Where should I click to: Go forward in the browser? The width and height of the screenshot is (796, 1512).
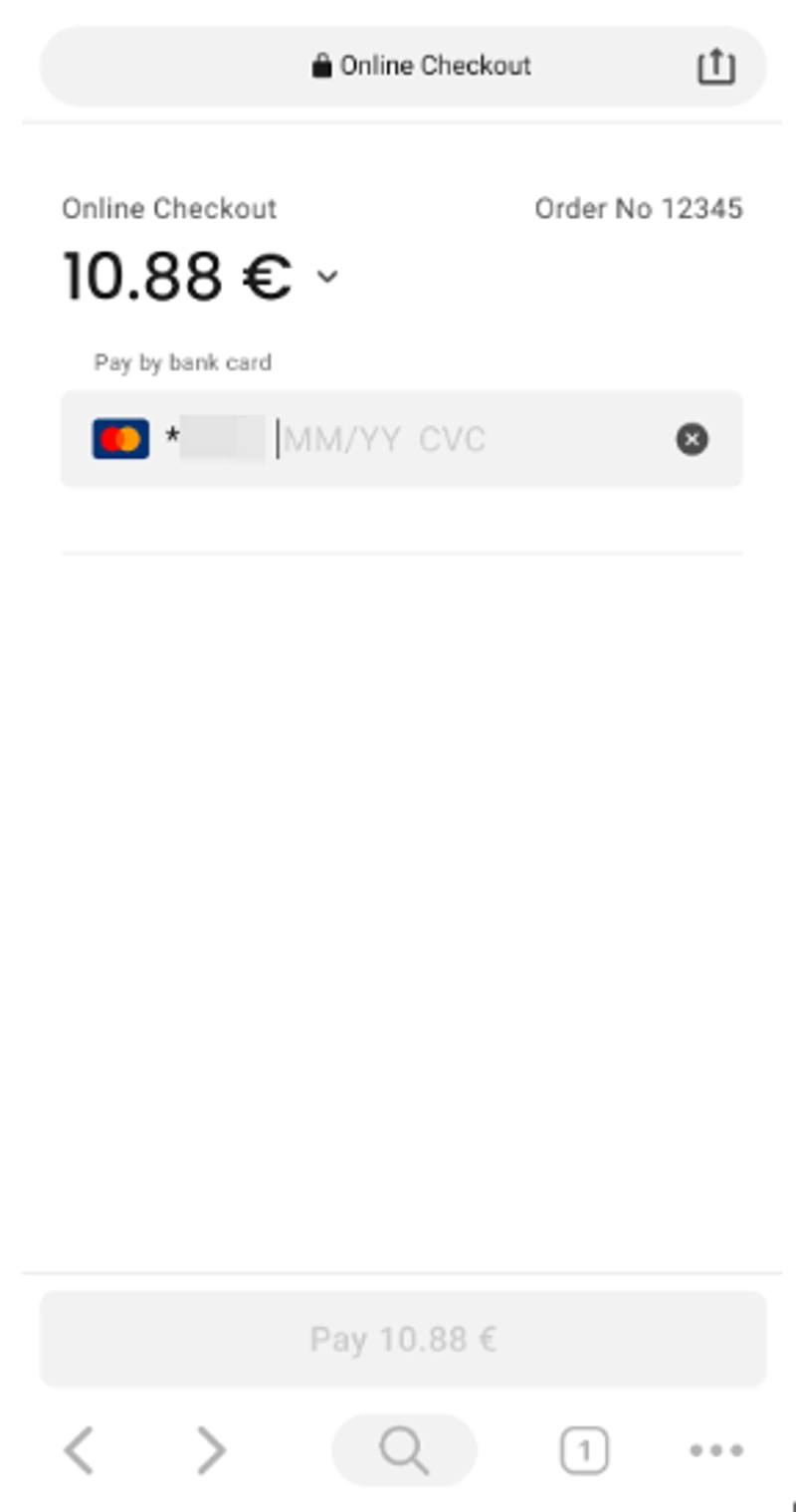[211, 1449]
